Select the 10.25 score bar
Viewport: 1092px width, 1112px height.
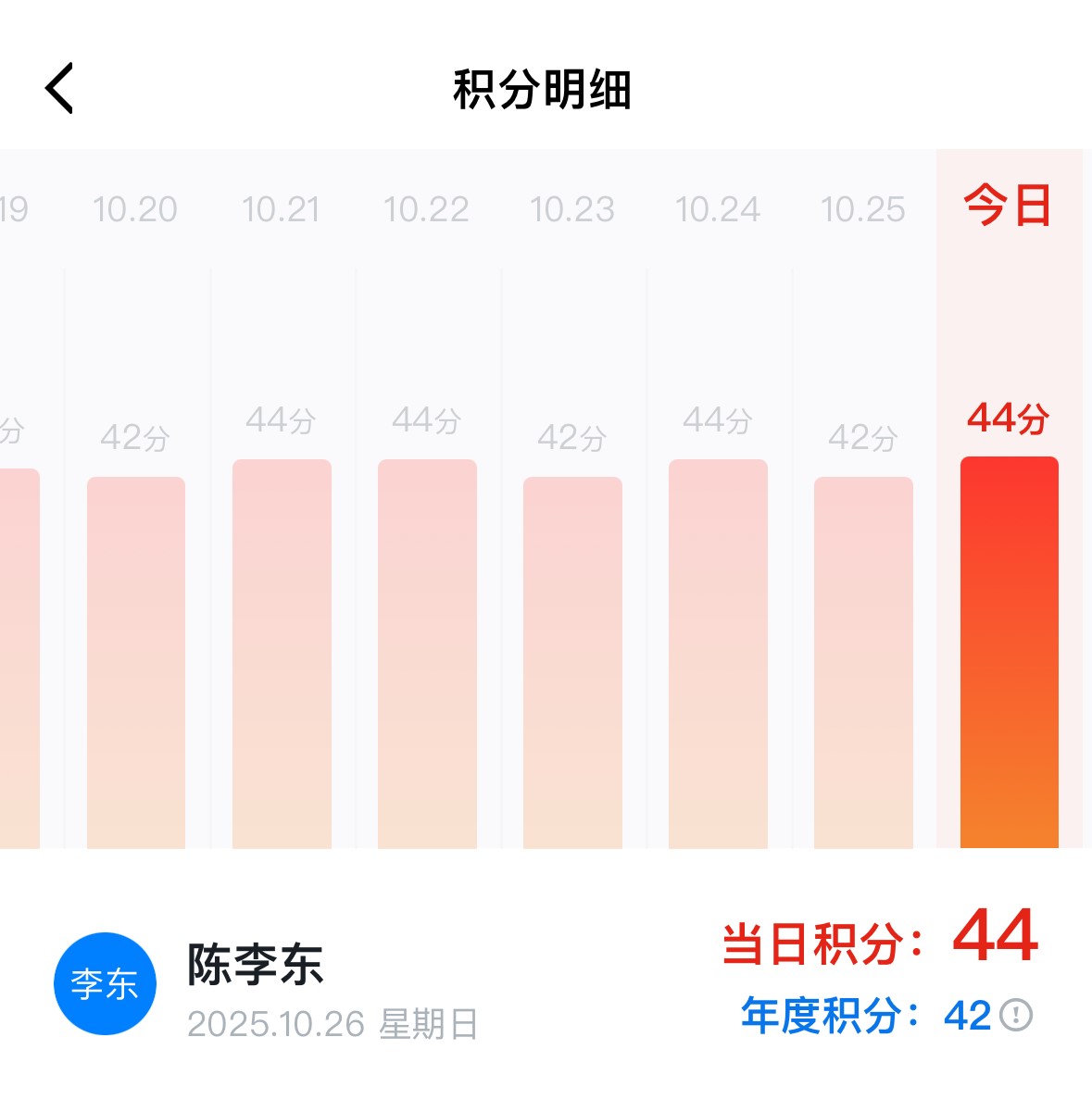tap(863, 662)
